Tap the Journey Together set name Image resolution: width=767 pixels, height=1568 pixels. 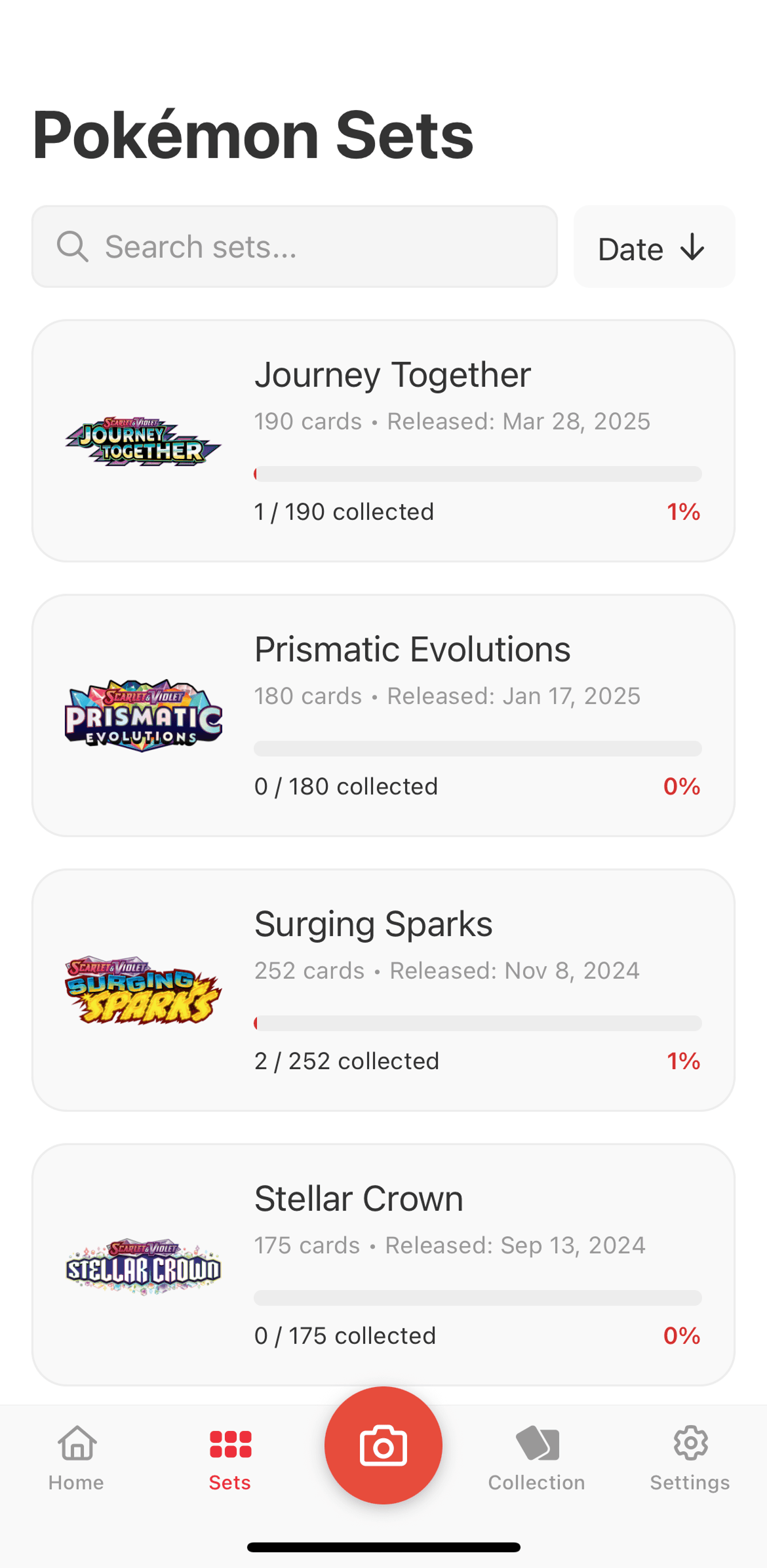(392, 374)
